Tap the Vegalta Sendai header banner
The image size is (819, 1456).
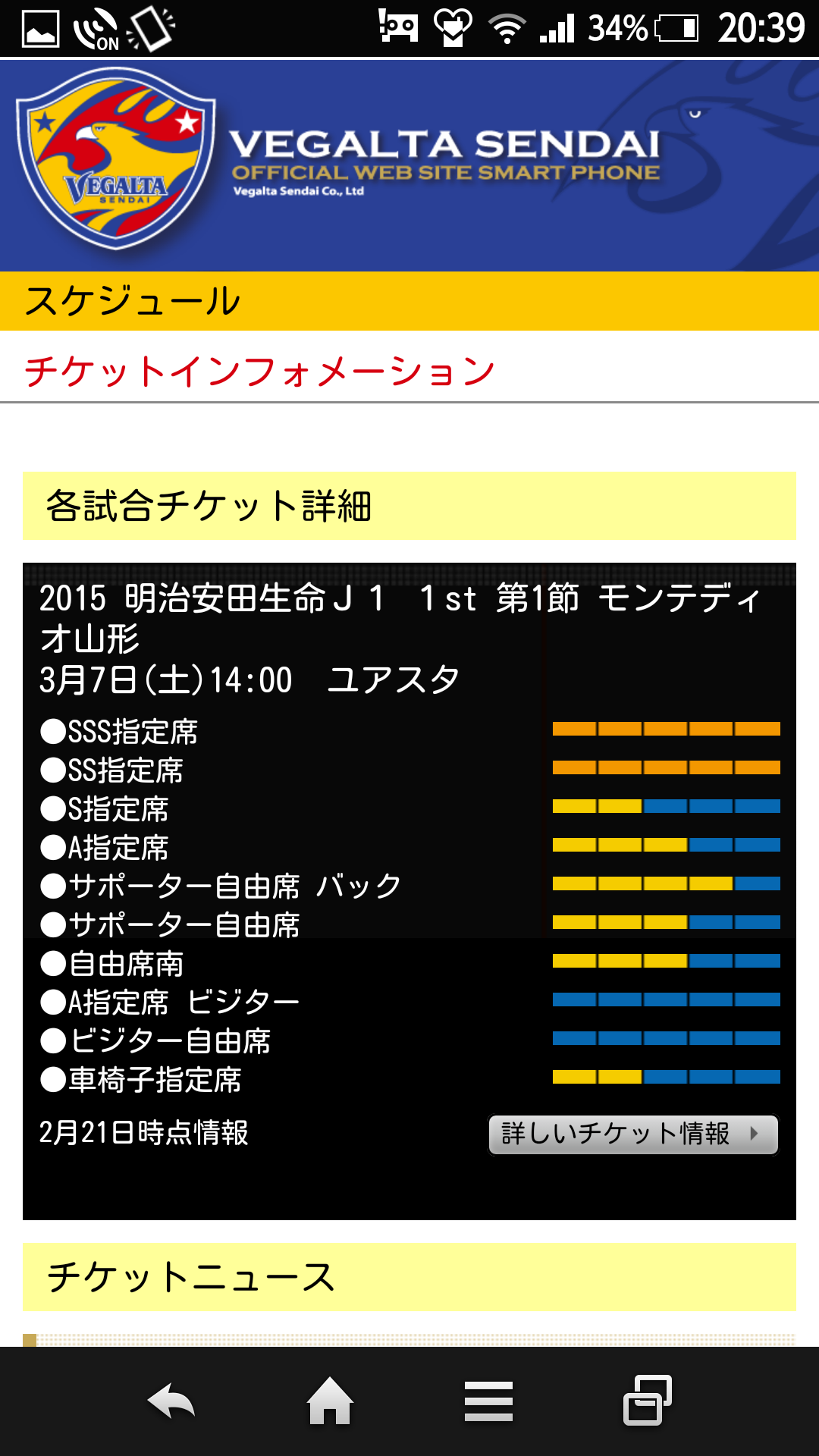[409, 165]
